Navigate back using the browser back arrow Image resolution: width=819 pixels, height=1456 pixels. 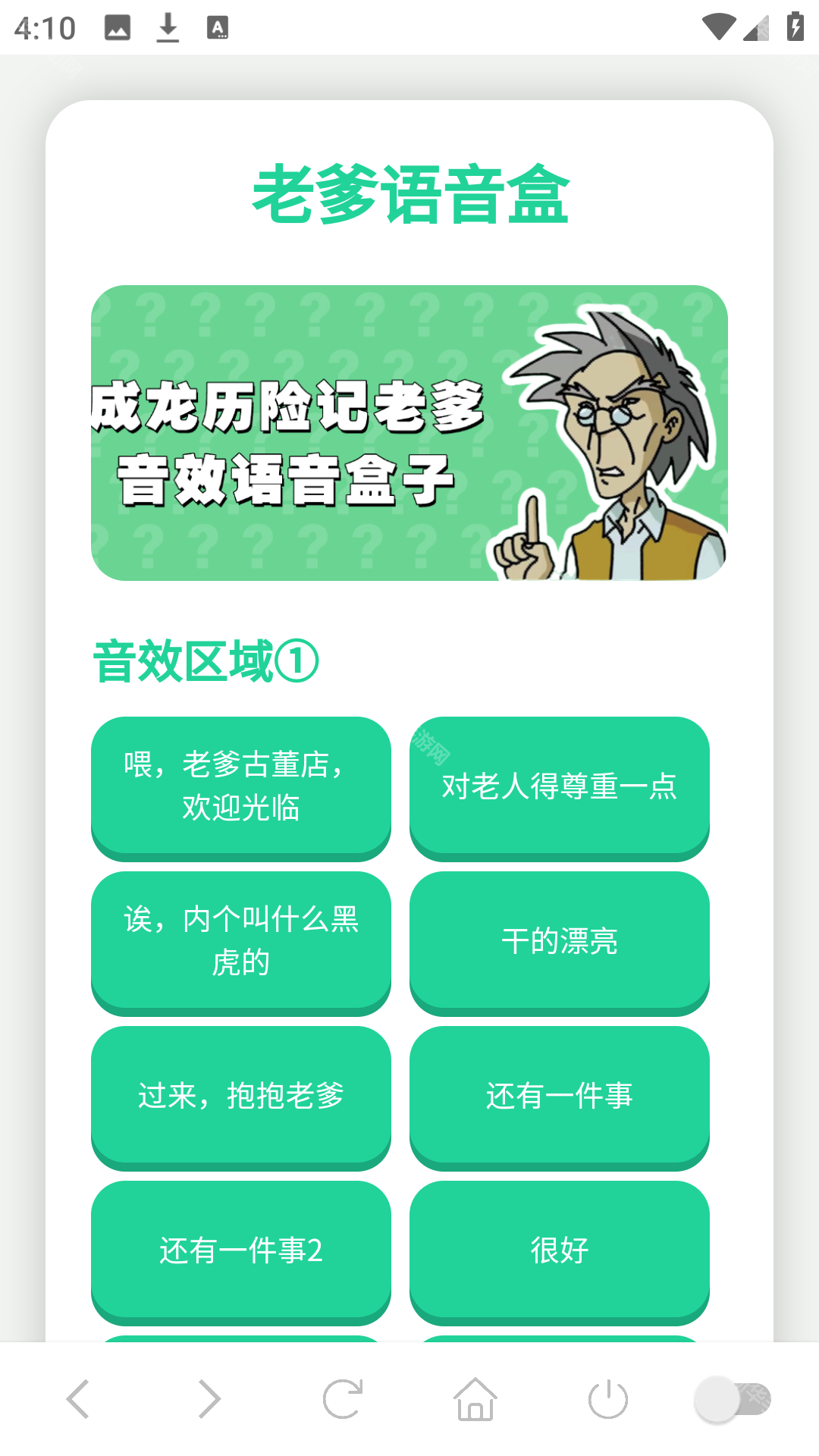click(x=77, y=1399)
